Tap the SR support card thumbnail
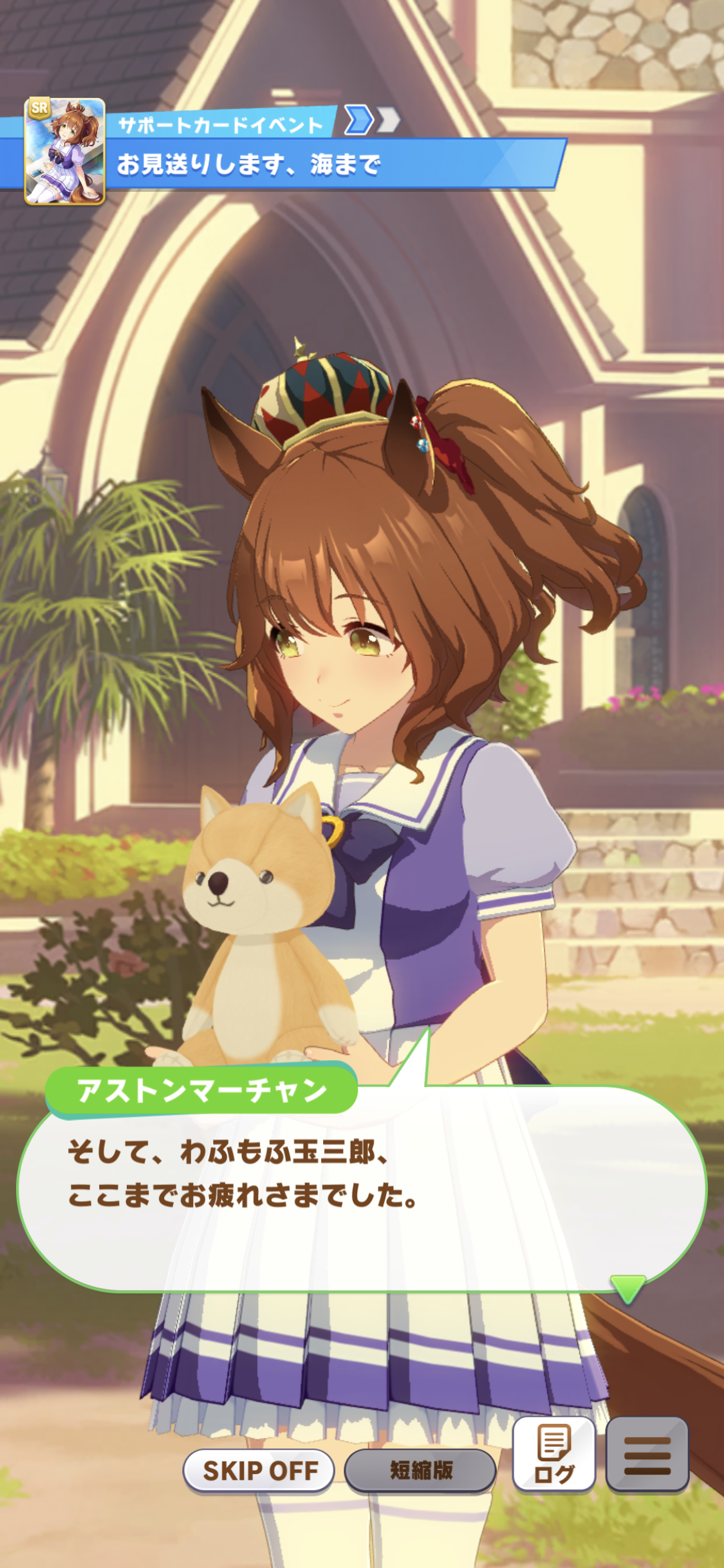This screenshot has height=1568, width=724. point(64,151)
